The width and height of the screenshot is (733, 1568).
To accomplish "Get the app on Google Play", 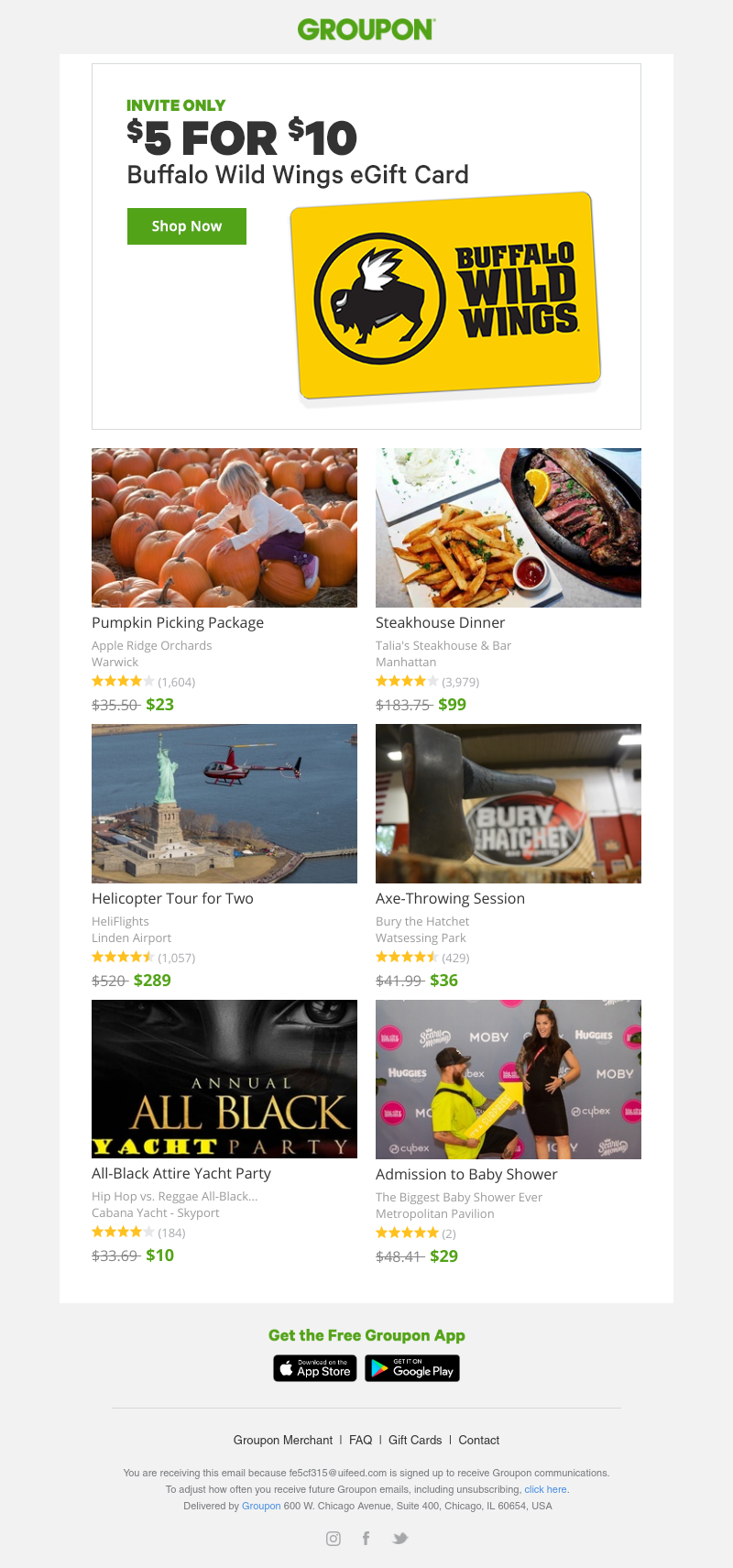I will 412,1368.
